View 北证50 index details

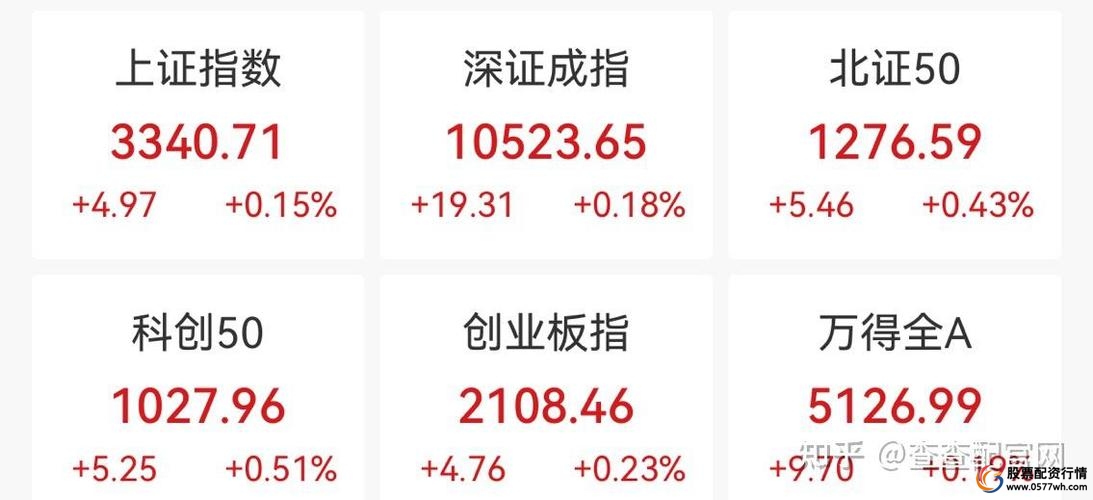894,135
